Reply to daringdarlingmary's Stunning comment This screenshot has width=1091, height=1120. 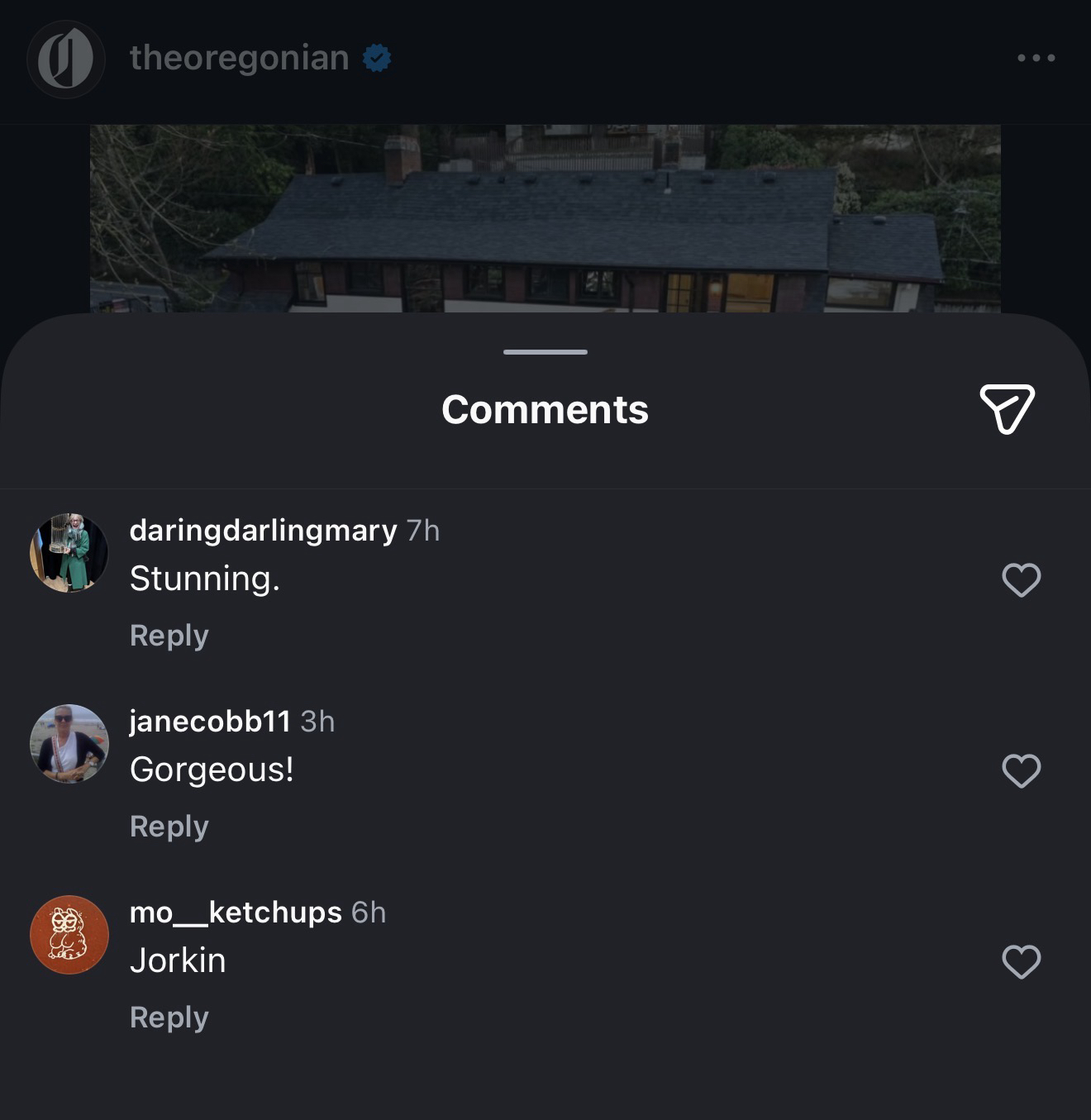pos(169,635)
